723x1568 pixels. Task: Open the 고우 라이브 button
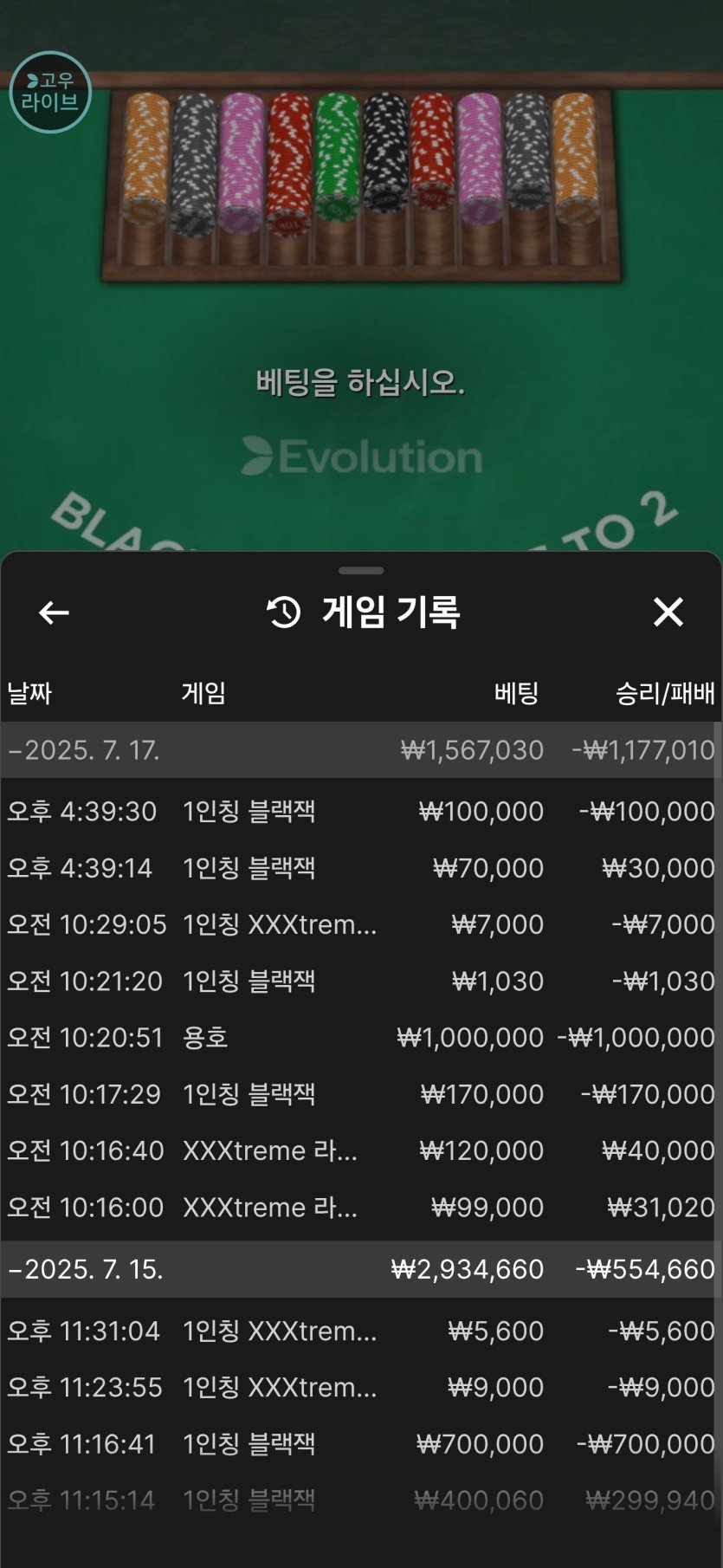pyautogui.click(x=50, y=92)
